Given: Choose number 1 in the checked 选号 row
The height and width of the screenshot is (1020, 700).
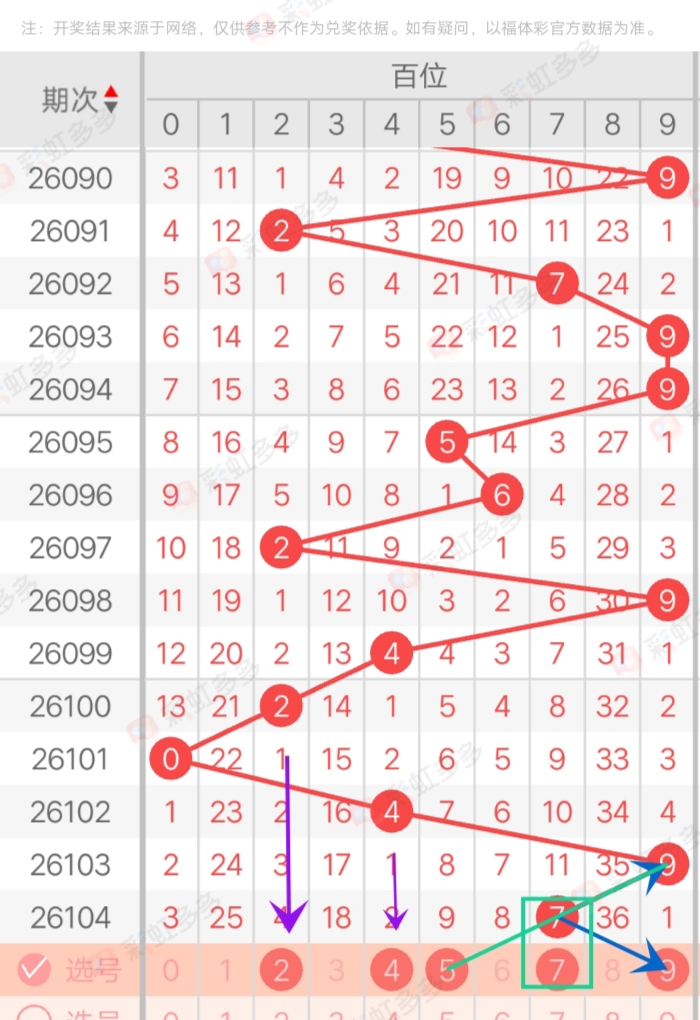Looking at the screenshot, I should (x=226, y=969).
